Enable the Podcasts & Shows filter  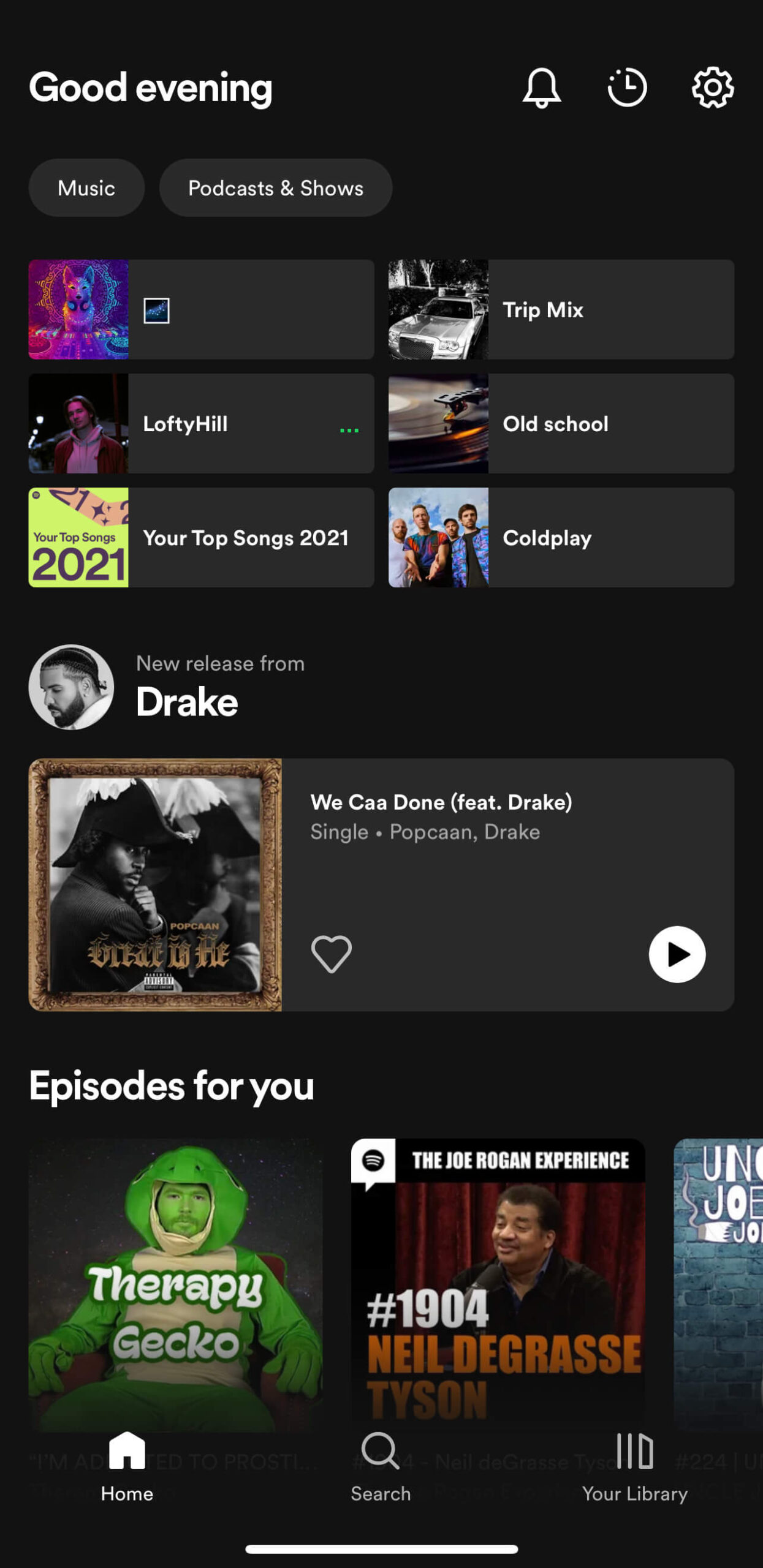click(x=275, y=188)
